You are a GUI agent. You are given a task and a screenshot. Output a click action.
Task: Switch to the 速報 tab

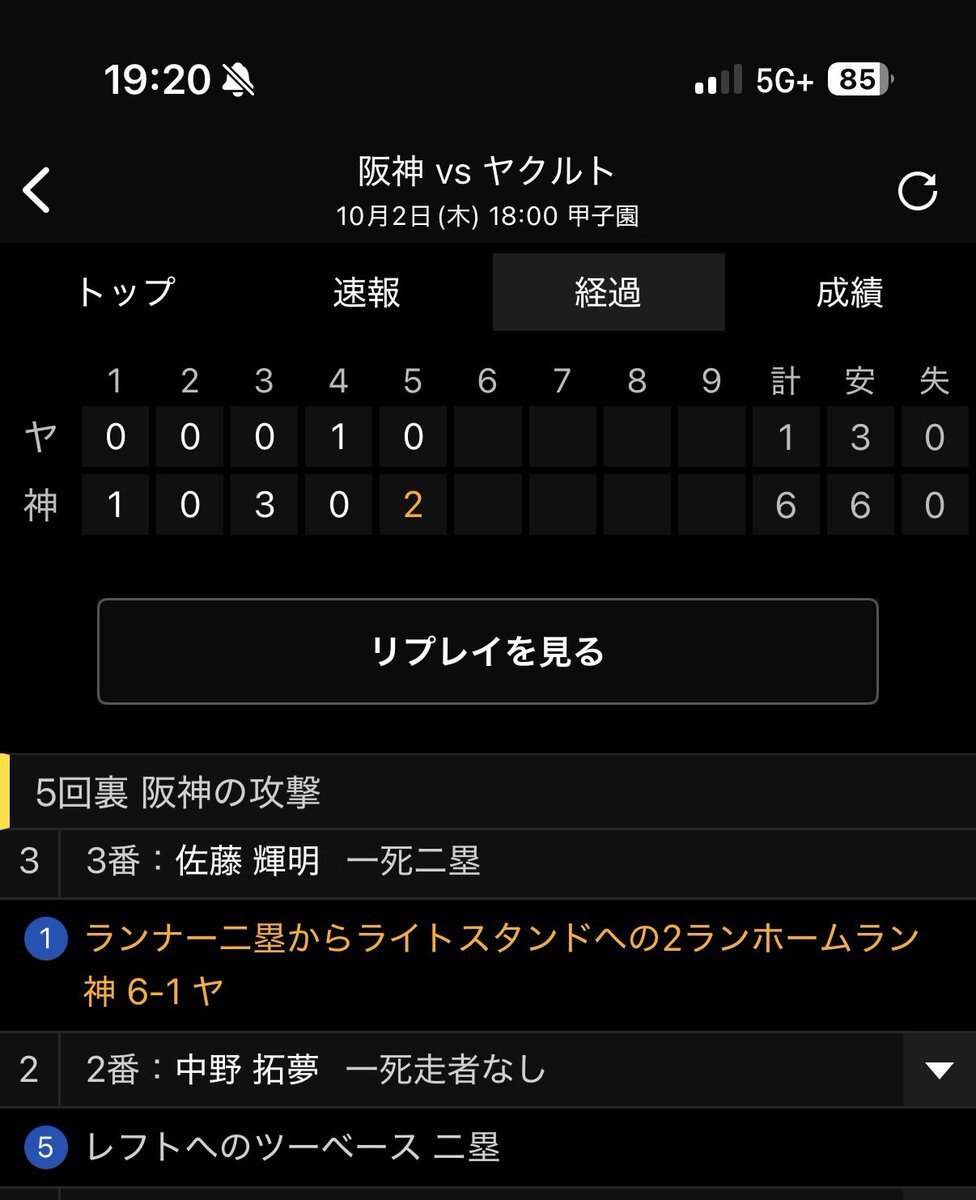367,293
